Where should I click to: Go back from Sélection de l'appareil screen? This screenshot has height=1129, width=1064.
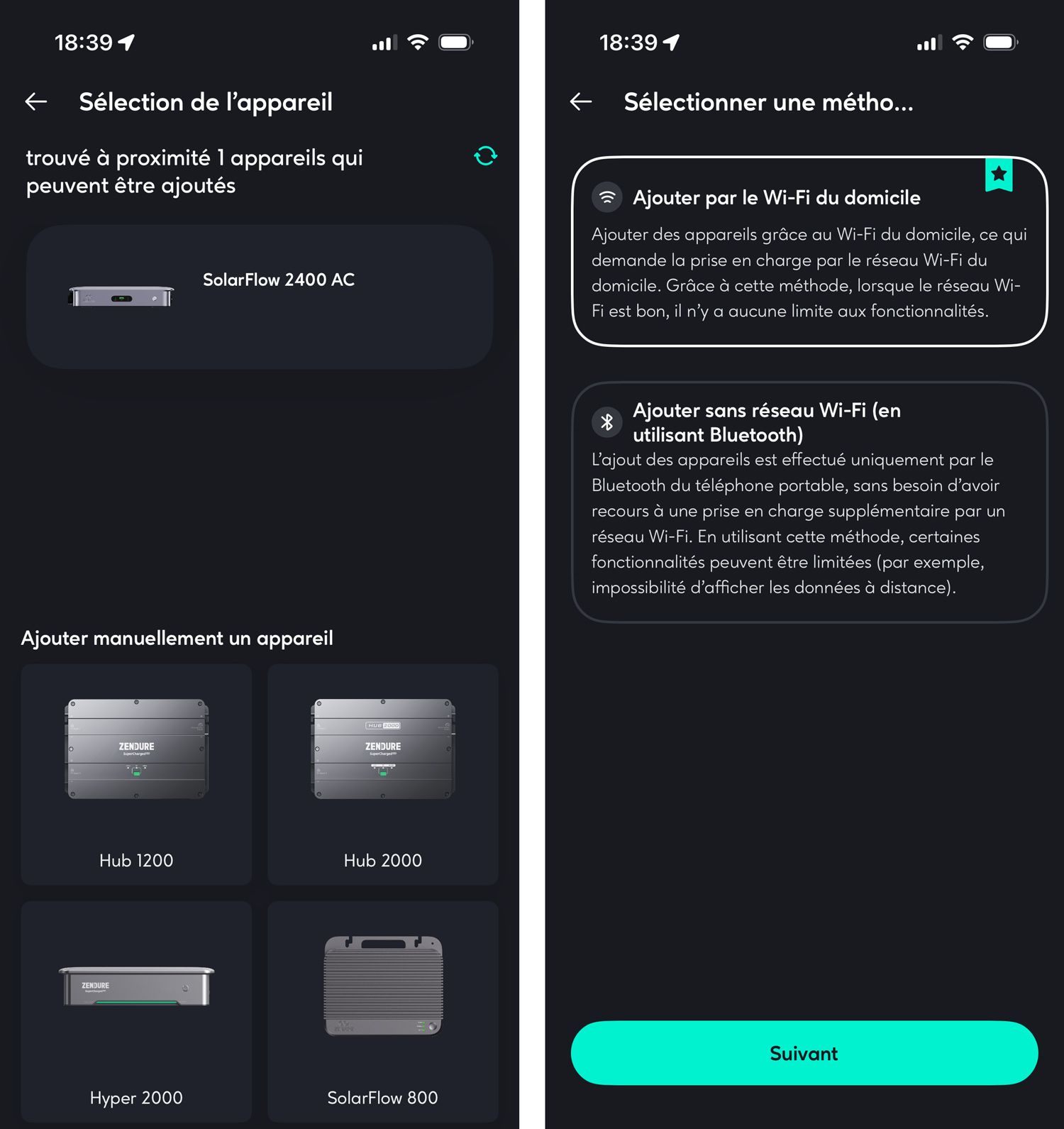pos(36,102)
